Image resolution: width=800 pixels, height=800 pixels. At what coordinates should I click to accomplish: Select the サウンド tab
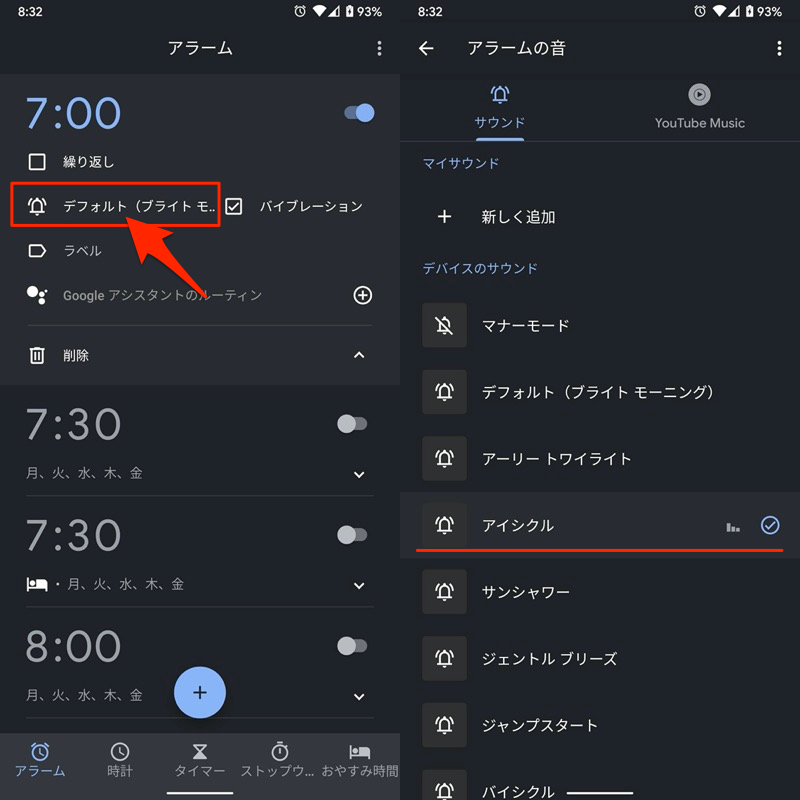tap(499, 106)
